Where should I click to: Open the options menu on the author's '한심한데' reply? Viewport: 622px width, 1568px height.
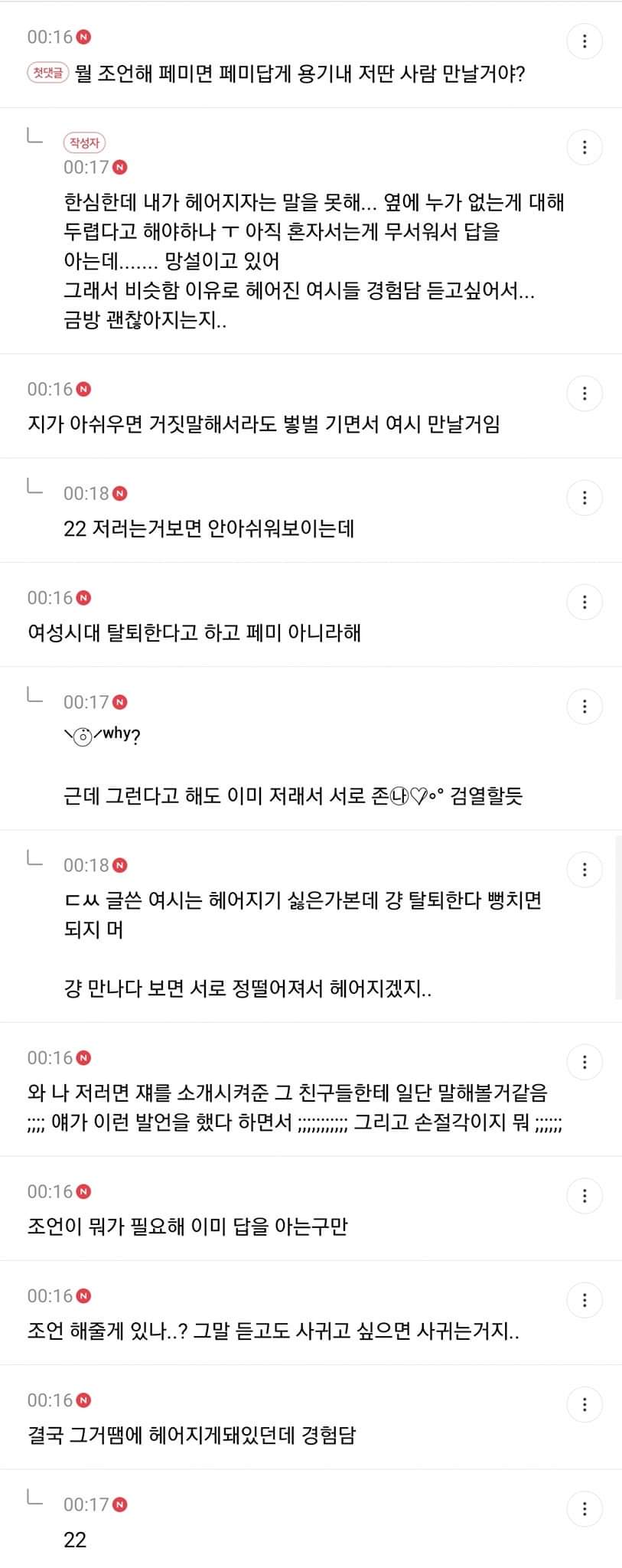pos(585,147)
